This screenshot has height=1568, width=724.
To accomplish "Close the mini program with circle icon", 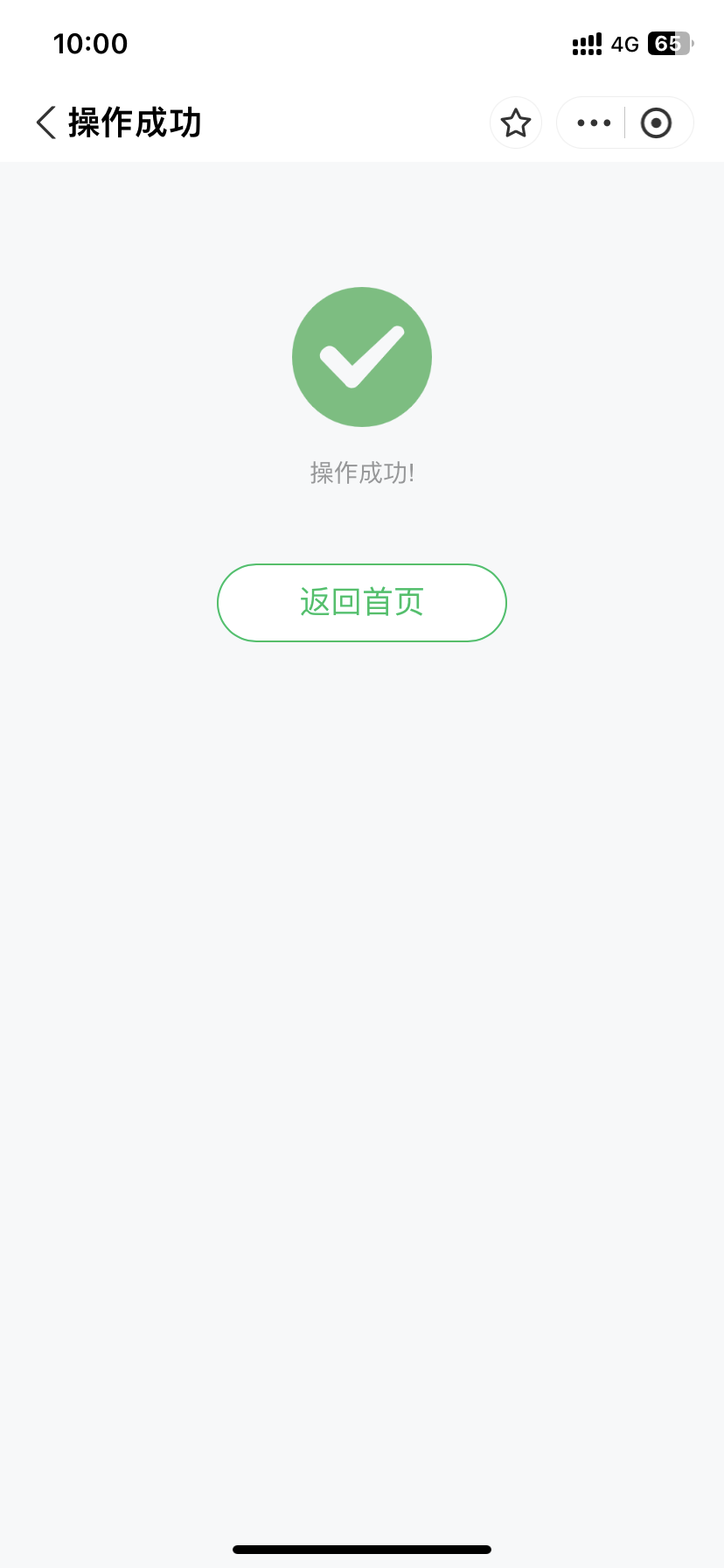I will point(657,122).
